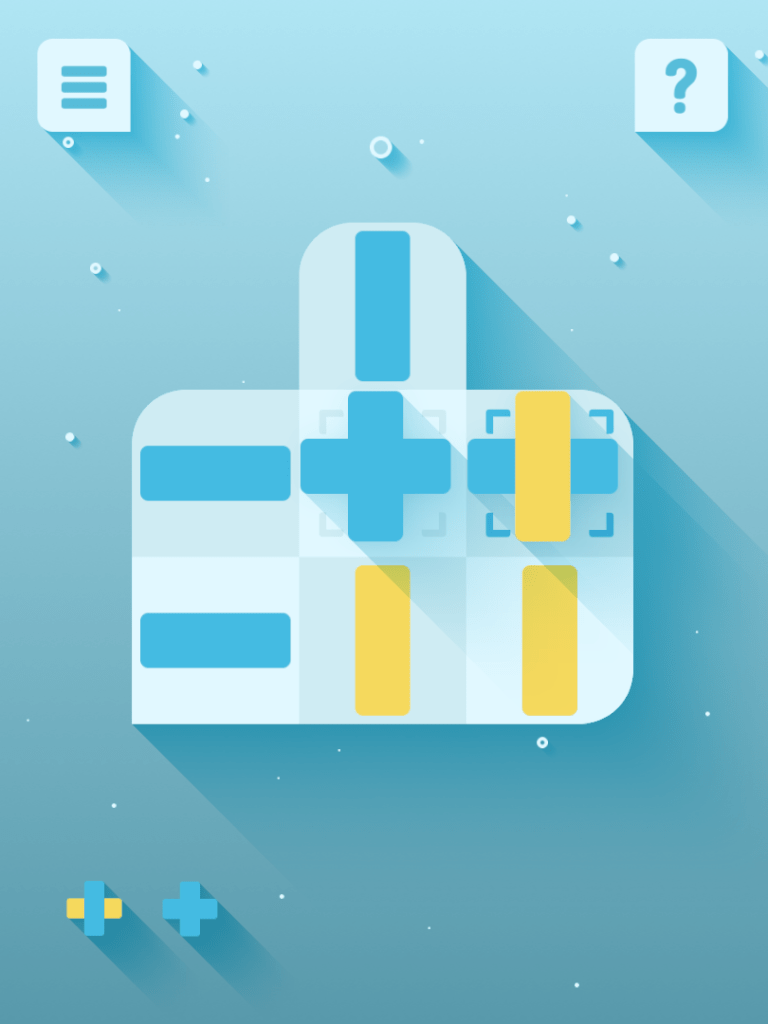Tap the blue horizontal bar tile in the lowest row
This screenshot has height=1024, width=768.
[x=215, y=640]
